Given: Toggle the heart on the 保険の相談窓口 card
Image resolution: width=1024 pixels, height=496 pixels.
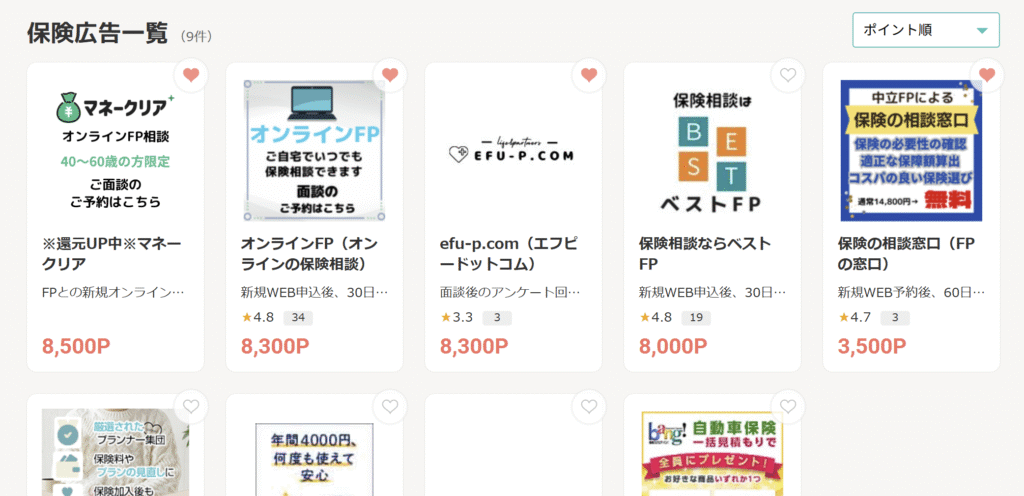Looking at the screenshot, I should point(987,75).
